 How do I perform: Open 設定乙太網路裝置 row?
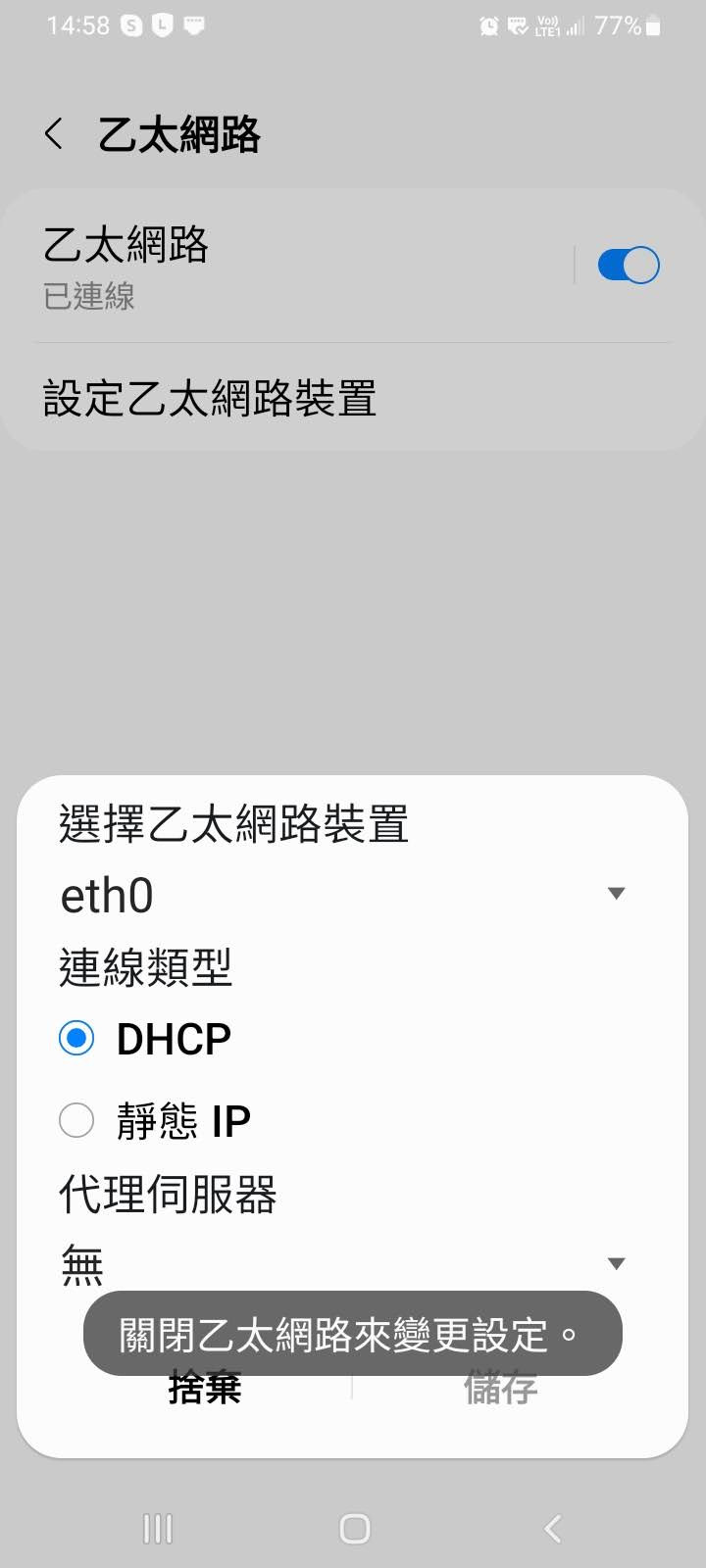point(209,398)
